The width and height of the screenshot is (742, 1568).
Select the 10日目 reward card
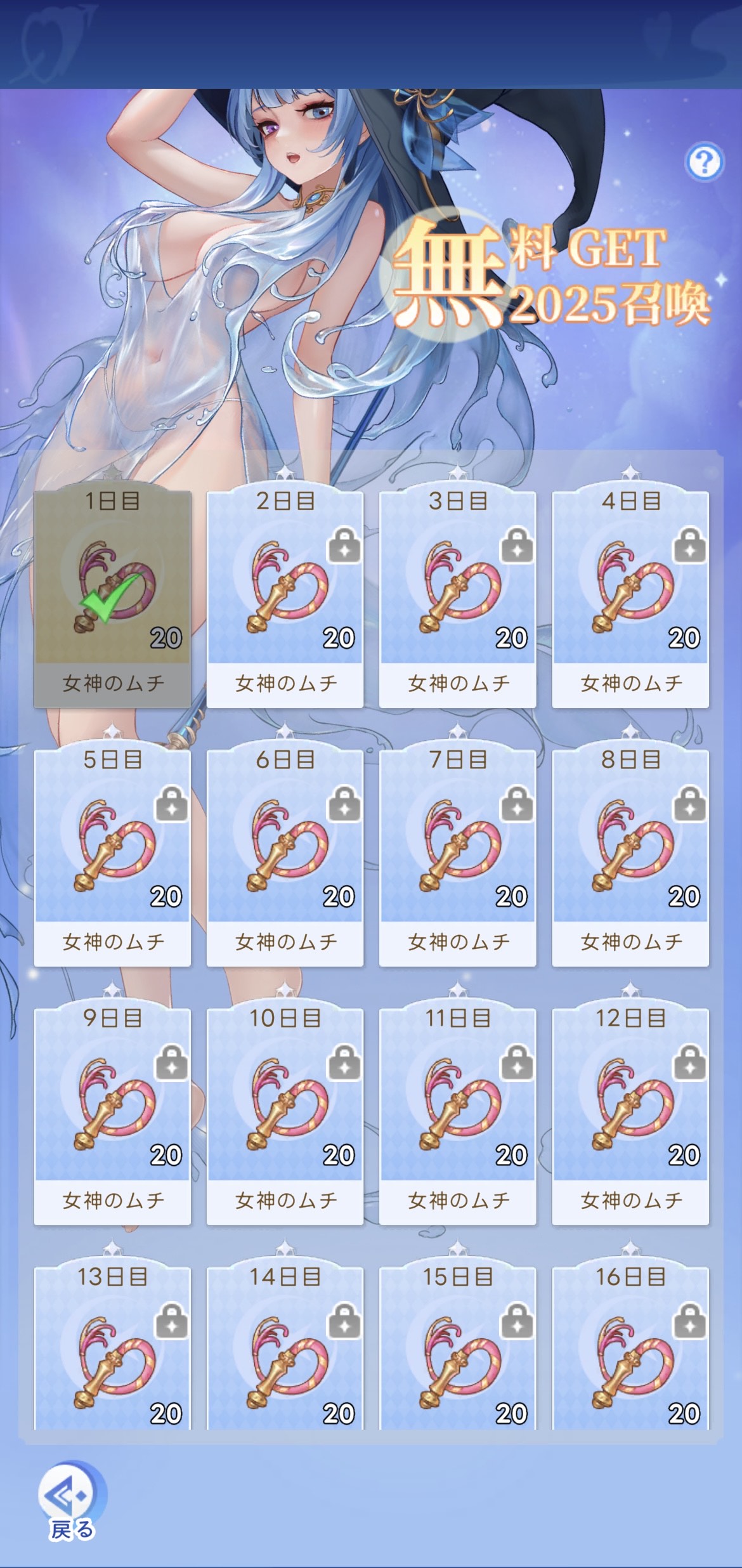(285, 1115)
